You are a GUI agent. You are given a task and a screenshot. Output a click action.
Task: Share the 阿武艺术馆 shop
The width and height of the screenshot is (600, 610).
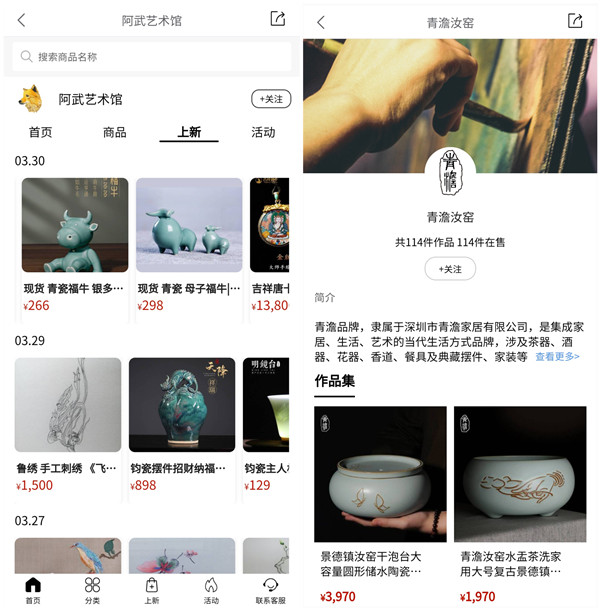tap(277, 19)
